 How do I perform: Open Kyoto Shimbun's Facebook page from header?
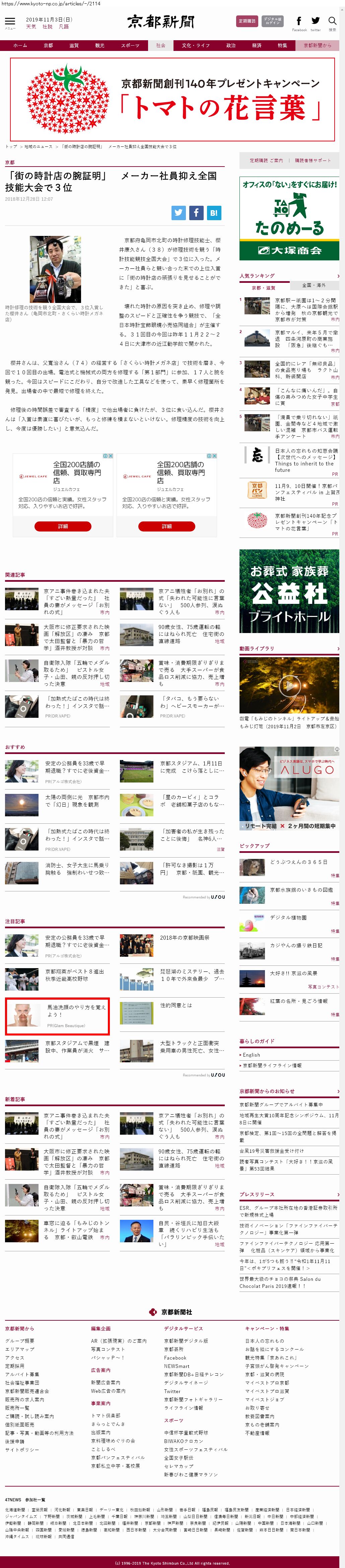[299, 21]
